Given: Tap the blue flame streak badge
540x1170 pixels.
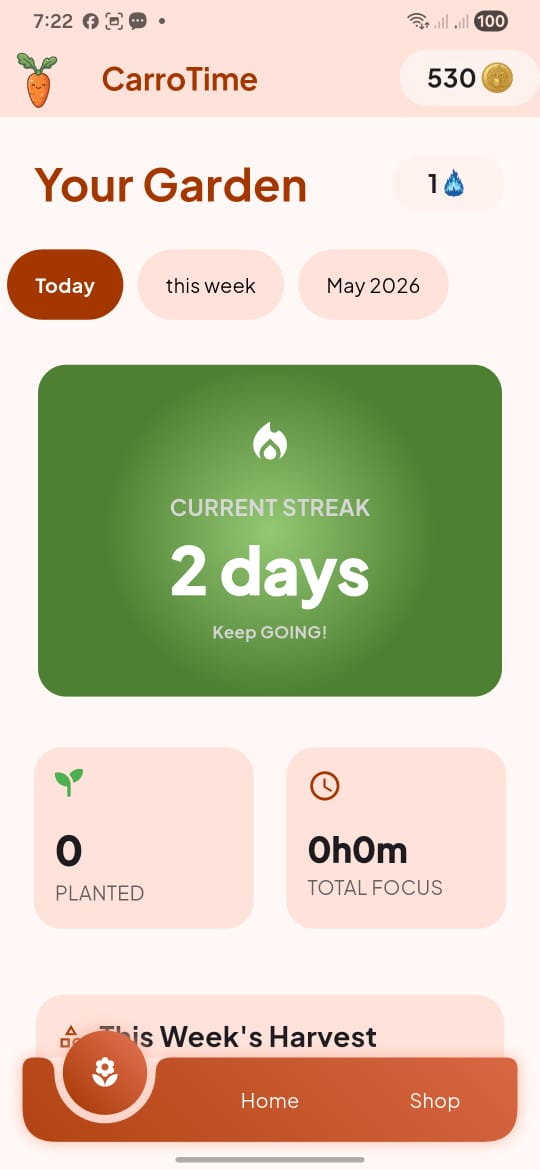Looking at the screenshot, I should tap(448, 184).
